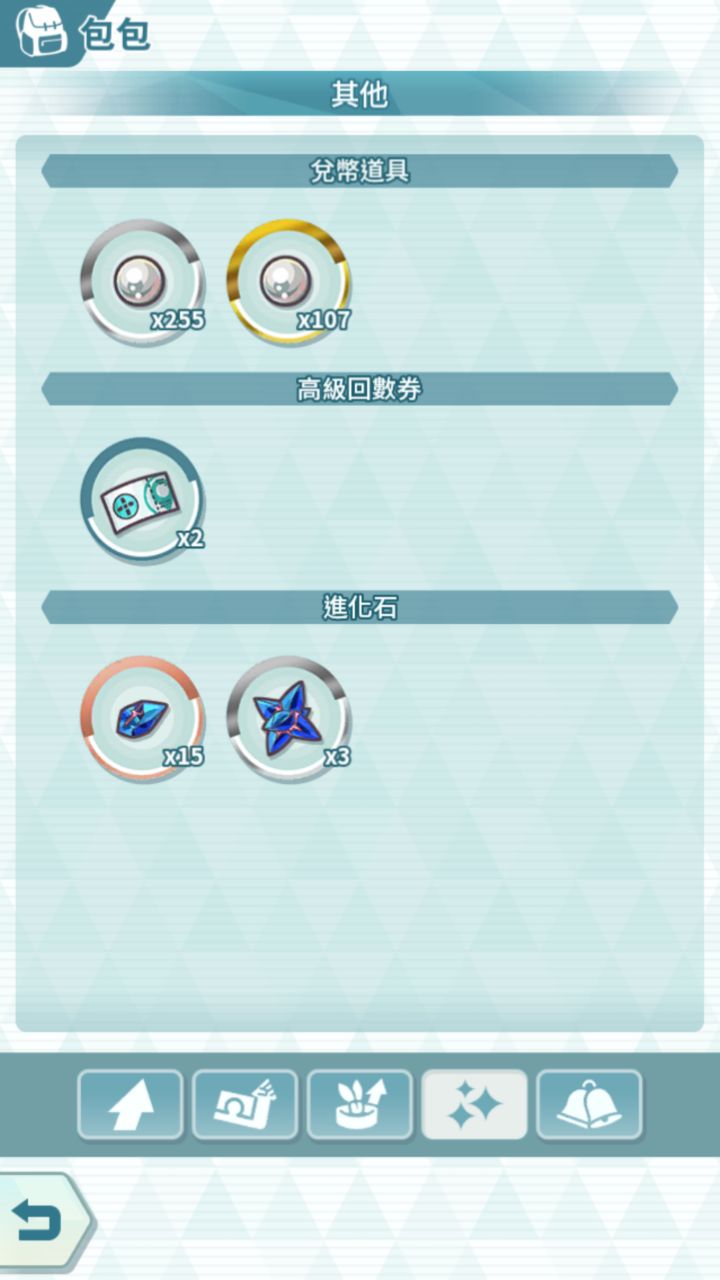This screenshot has width=720, height=1280.
Task: Select the sparkle 其他 items tab
Action: click(x=474, y=1105)
